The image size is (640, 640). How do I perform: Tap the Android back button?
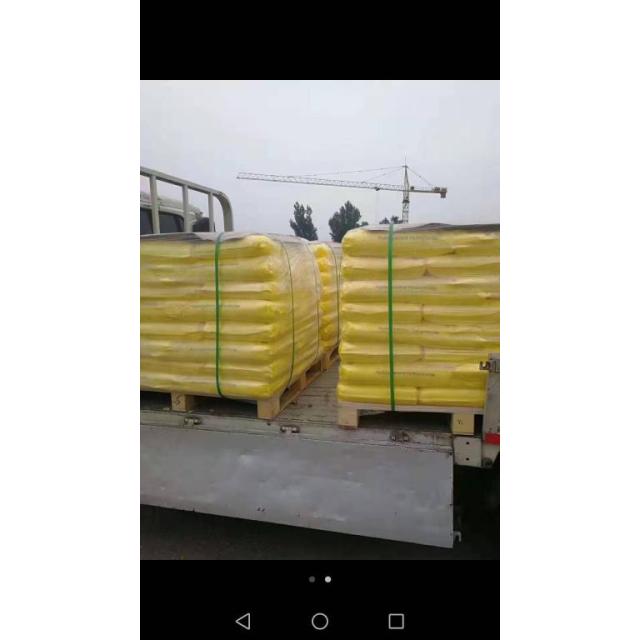click(243, 621)
